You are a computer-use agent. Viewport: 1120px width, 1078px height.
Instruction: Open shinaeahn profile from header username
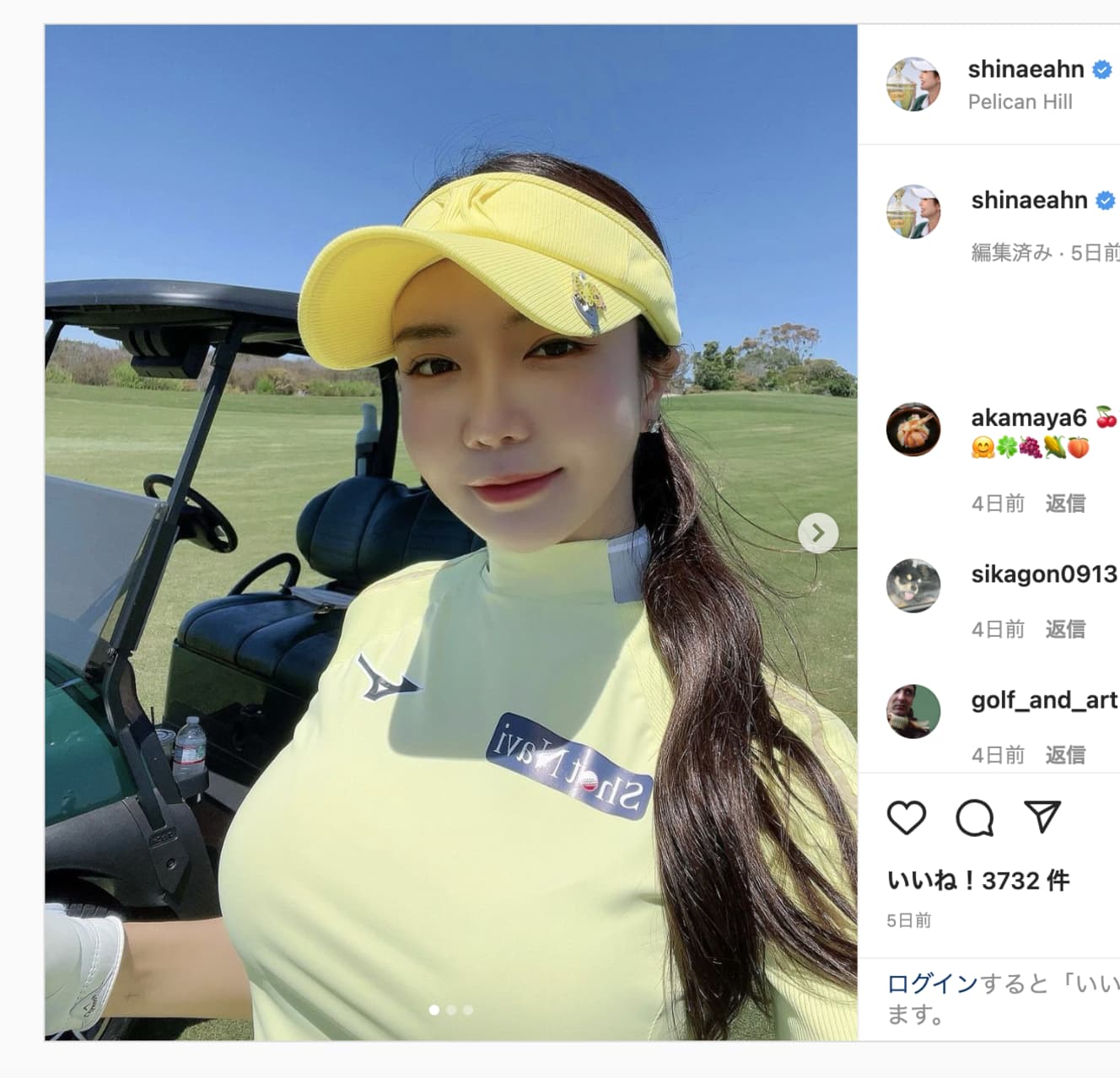1026,69
